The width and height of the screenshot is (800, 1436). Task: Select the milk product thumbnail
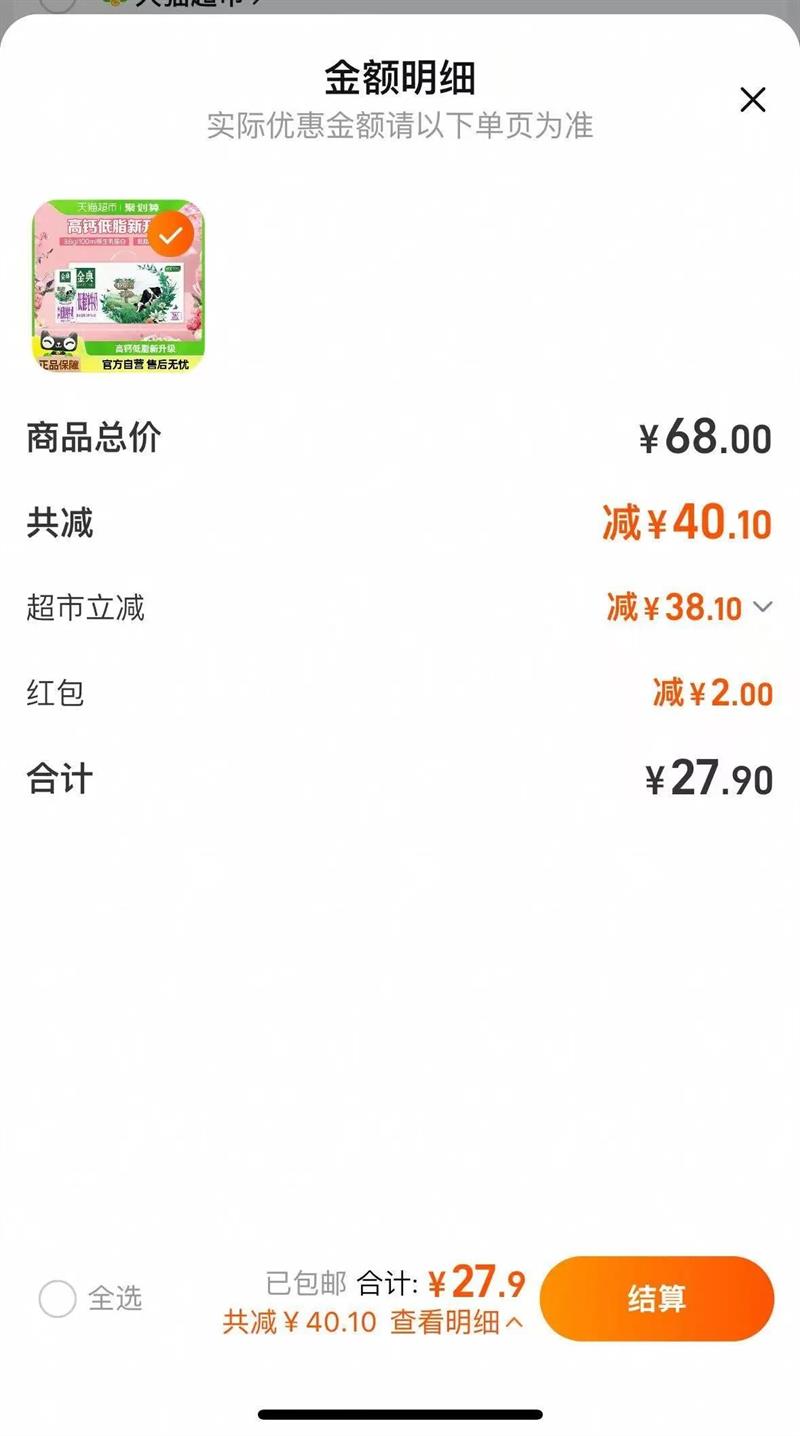pyautogui.click(x=115, y=285)
